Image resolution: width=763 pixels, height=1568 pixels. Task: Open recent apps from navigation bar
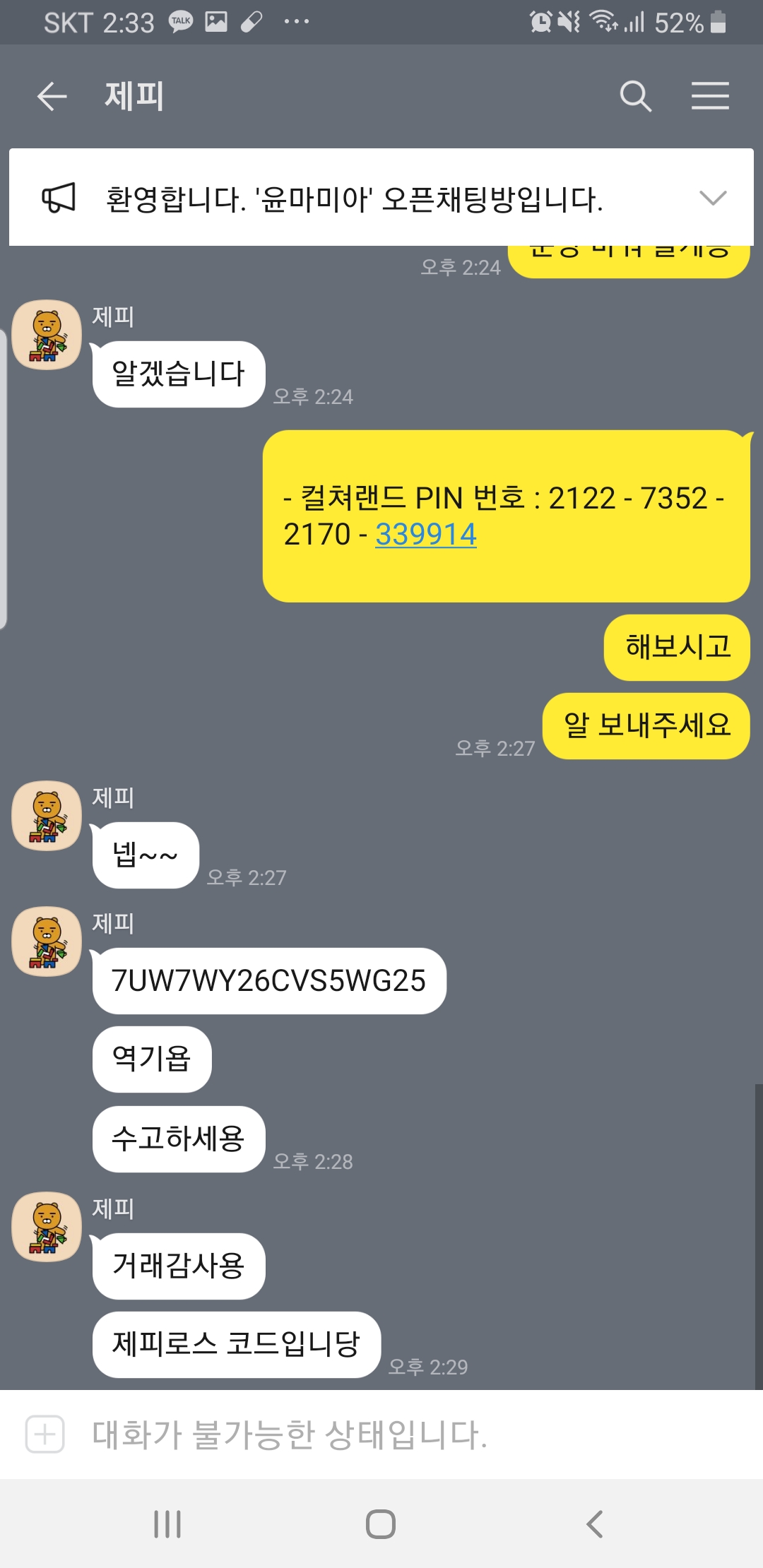point(167,1524)
